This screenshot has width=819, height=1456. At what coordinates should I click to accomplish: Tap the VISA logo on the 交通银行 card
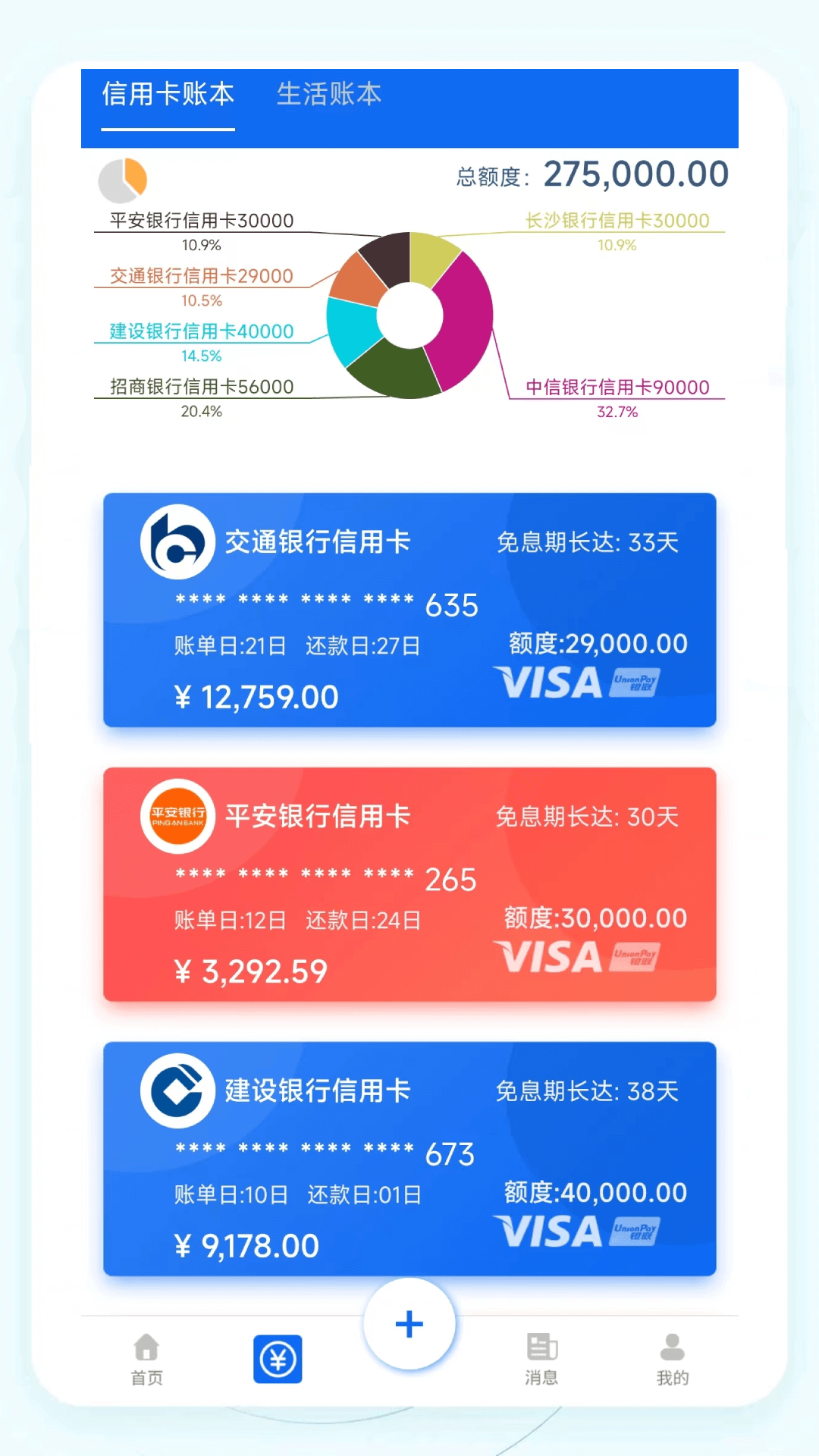[551, 681]
